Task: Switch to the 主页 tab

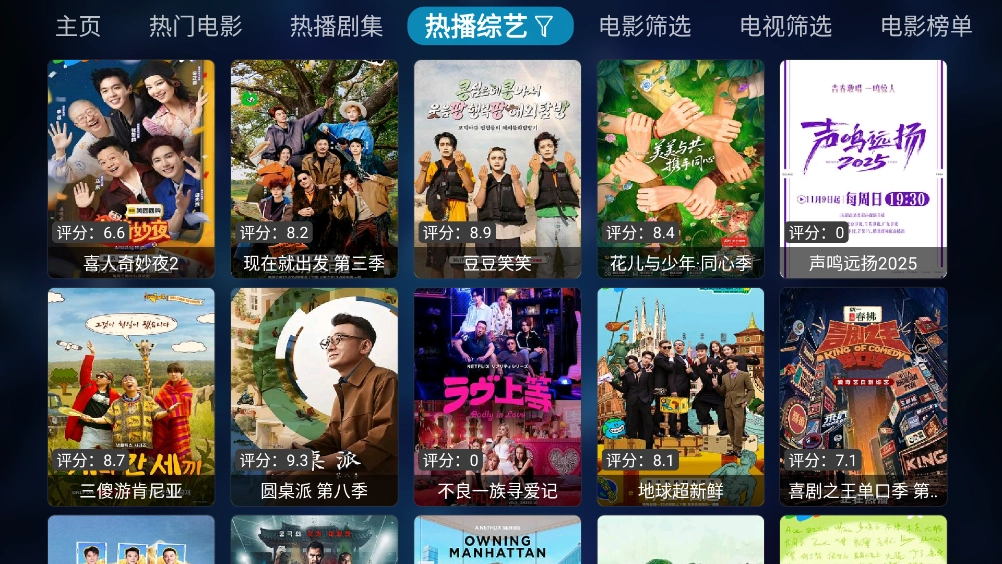Action: (x=78, y=26)
